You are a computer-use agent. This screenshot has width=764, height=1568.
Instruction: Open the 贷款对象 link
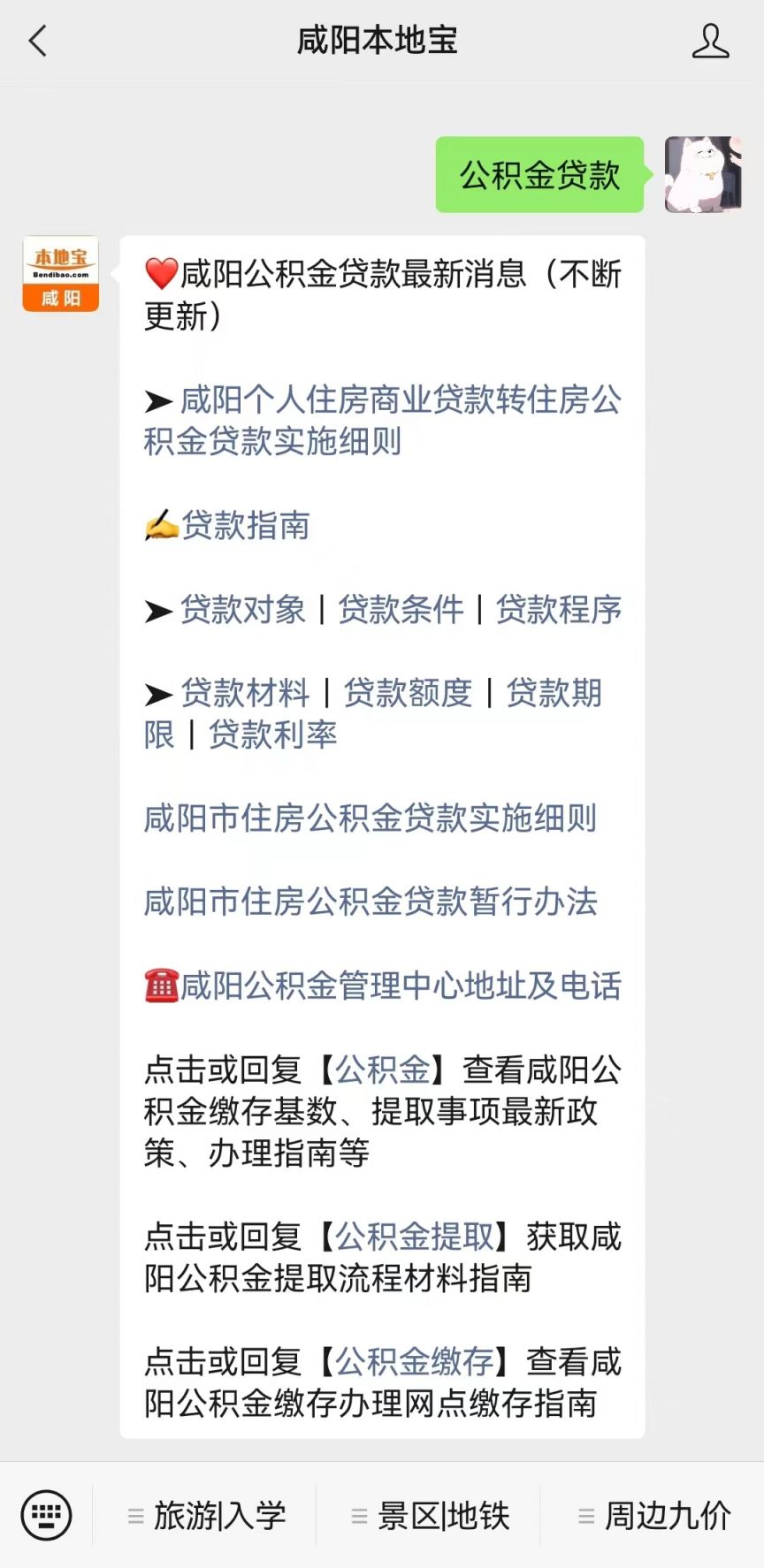click(x=243, y=609)
